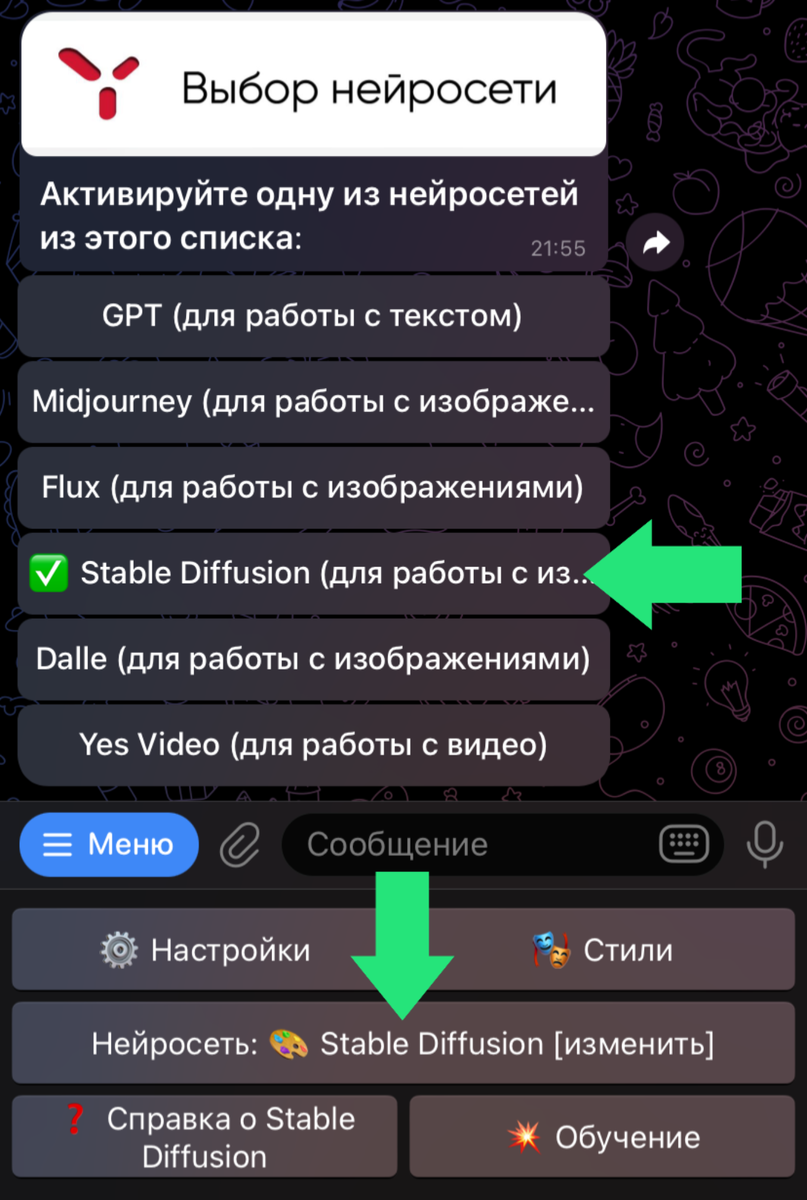Tap the microphone icon to record voice
Viewport: 807px width, 1200px height.
point(764,845)
